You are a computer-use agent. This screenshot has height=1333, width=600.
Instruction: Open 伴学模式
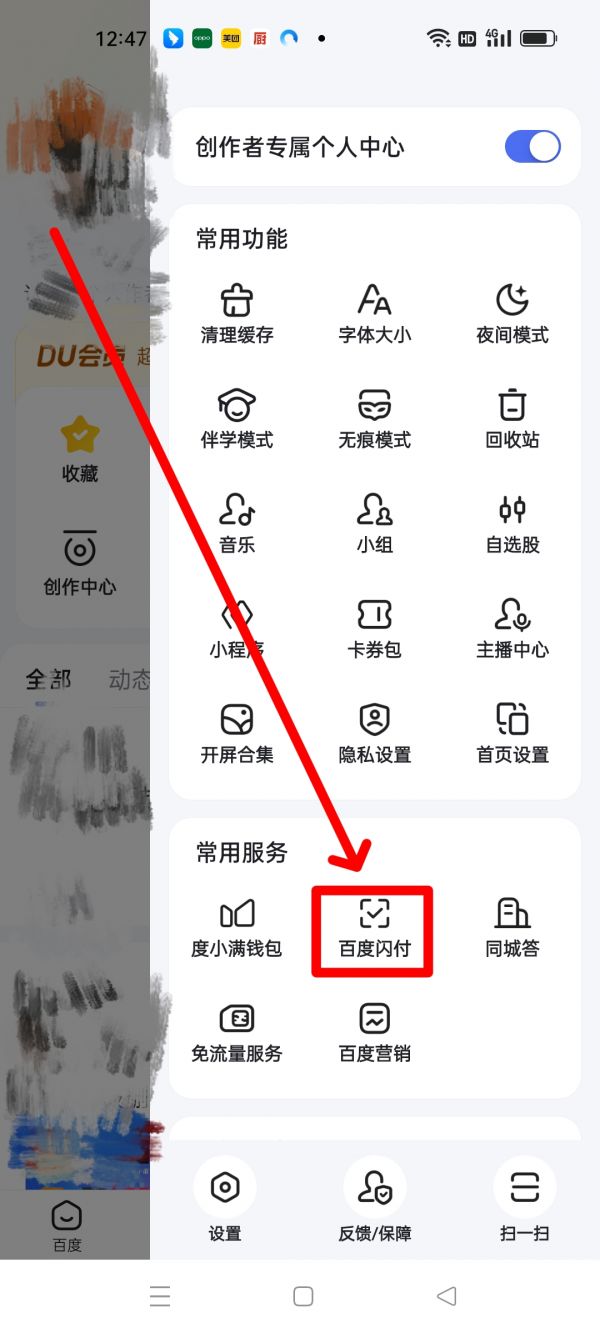click(x=237, y=418)
